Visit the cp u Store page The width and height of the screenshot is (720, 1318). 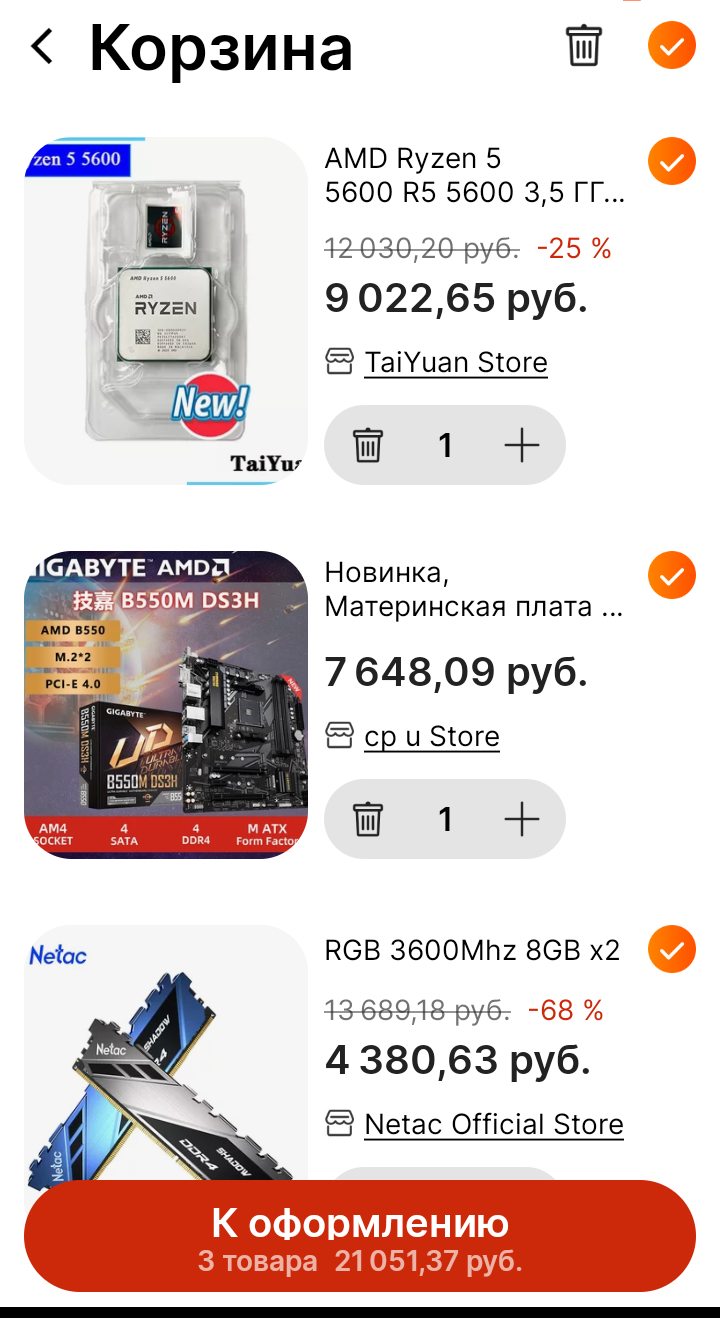431,736
